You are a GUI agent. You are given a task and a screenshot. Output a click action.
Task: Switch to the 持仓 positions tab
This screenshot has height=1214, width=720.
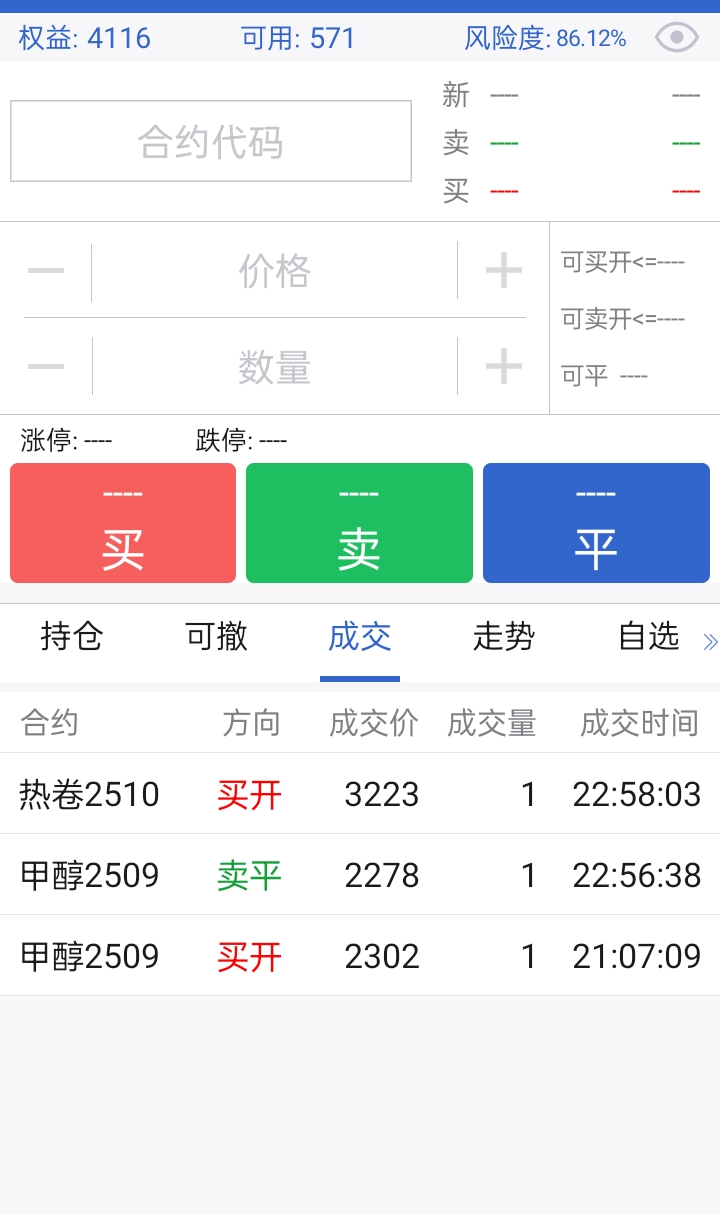(x=72, y=637)
